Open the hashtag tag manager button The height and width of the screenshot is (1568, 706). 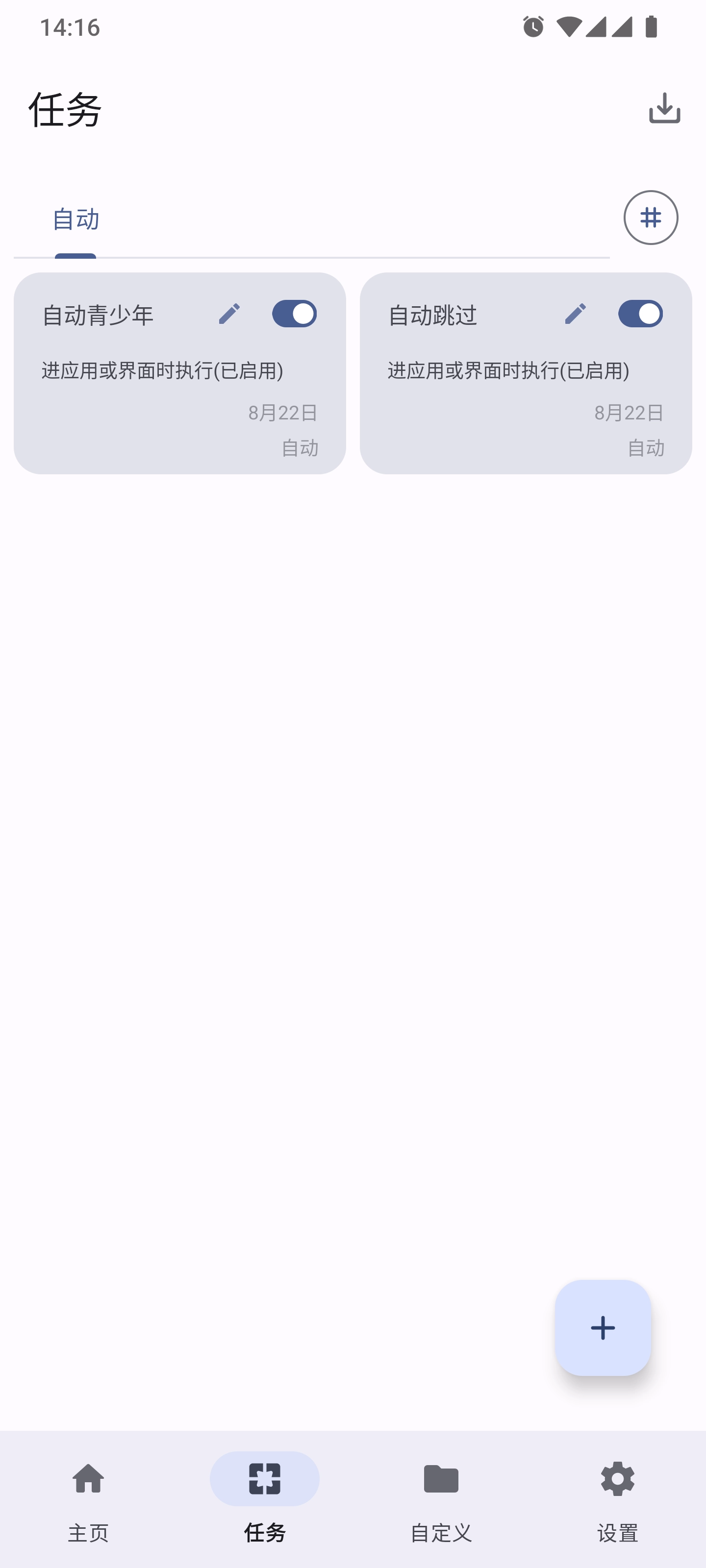[650, 218]
